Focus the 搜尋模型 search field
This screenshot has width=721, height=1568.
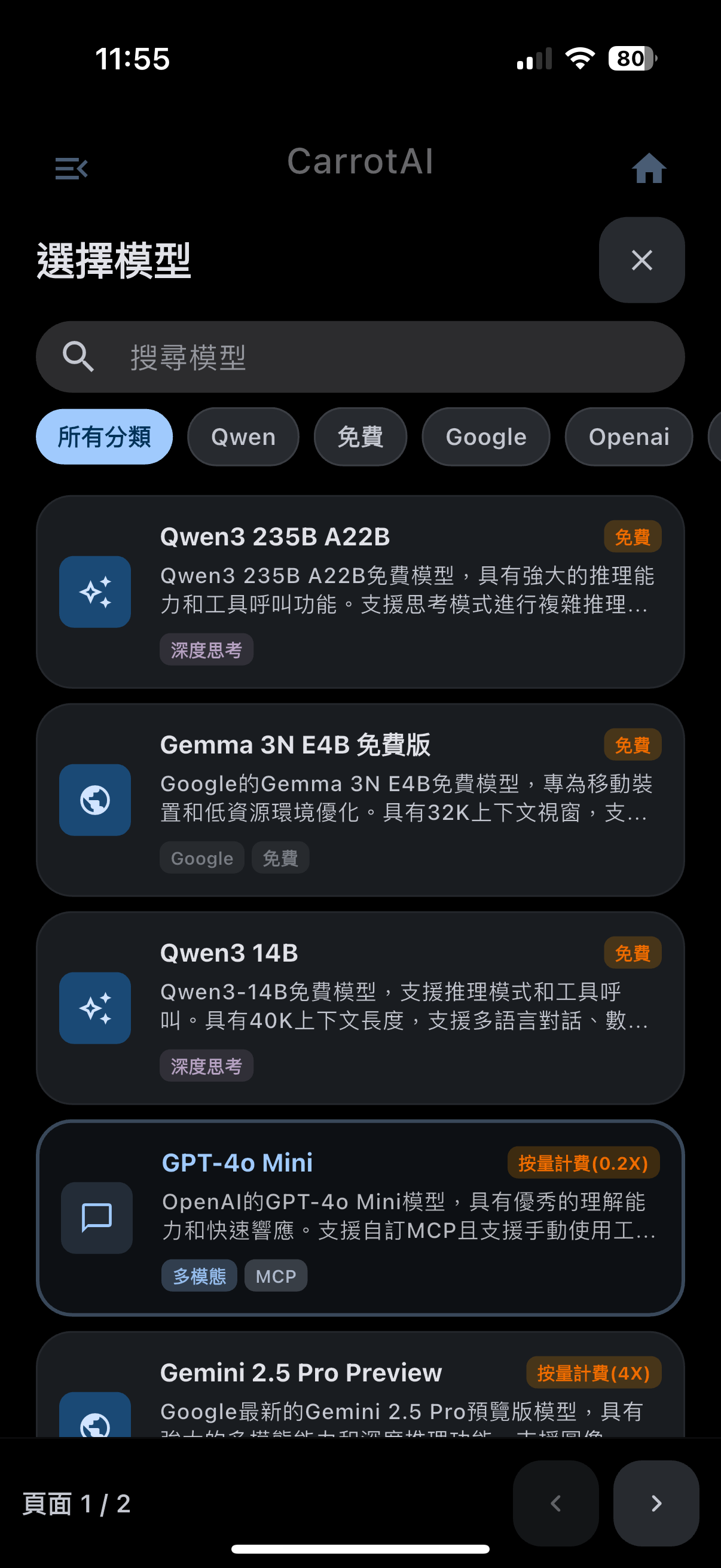pyautogui.click(x=360, y=356)
